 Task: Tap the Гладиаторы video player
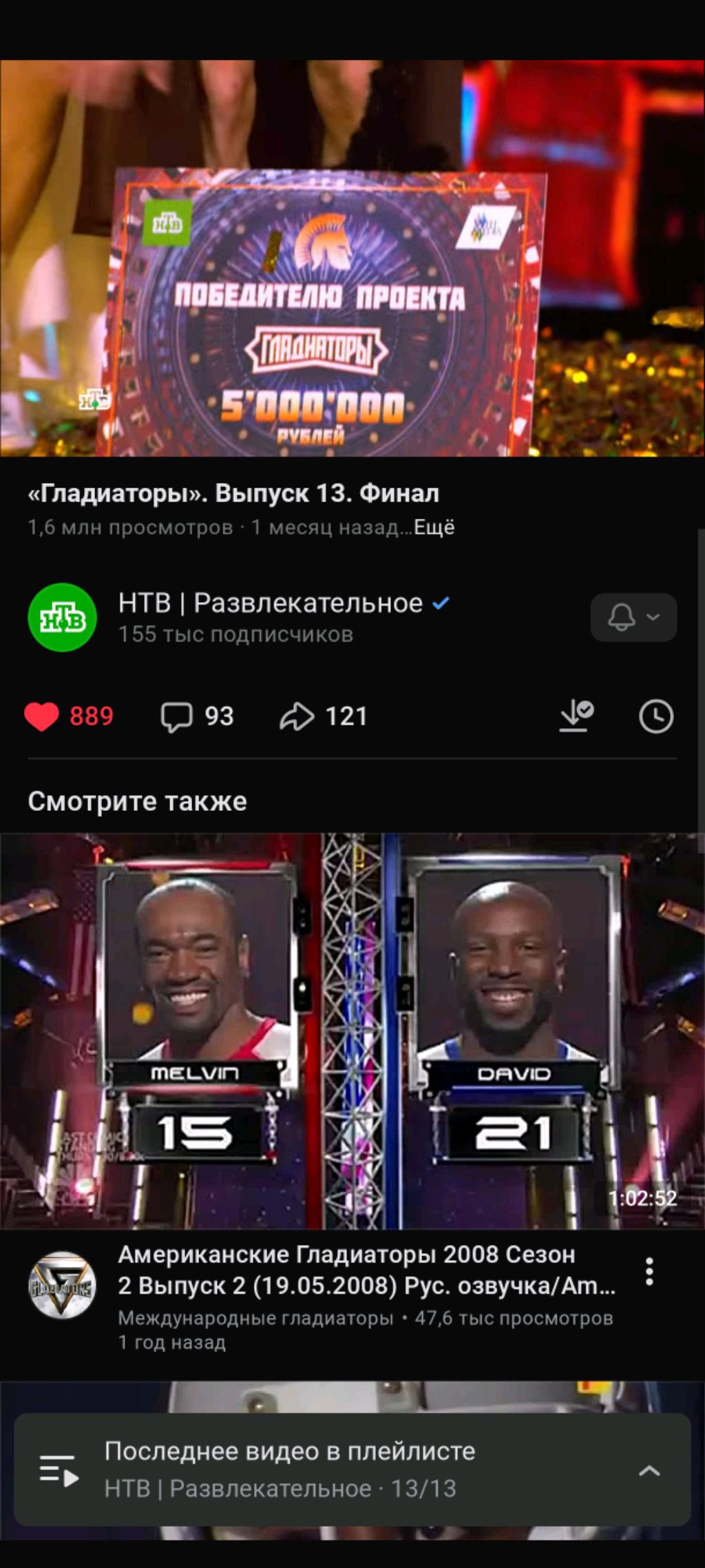pos(352,258)
